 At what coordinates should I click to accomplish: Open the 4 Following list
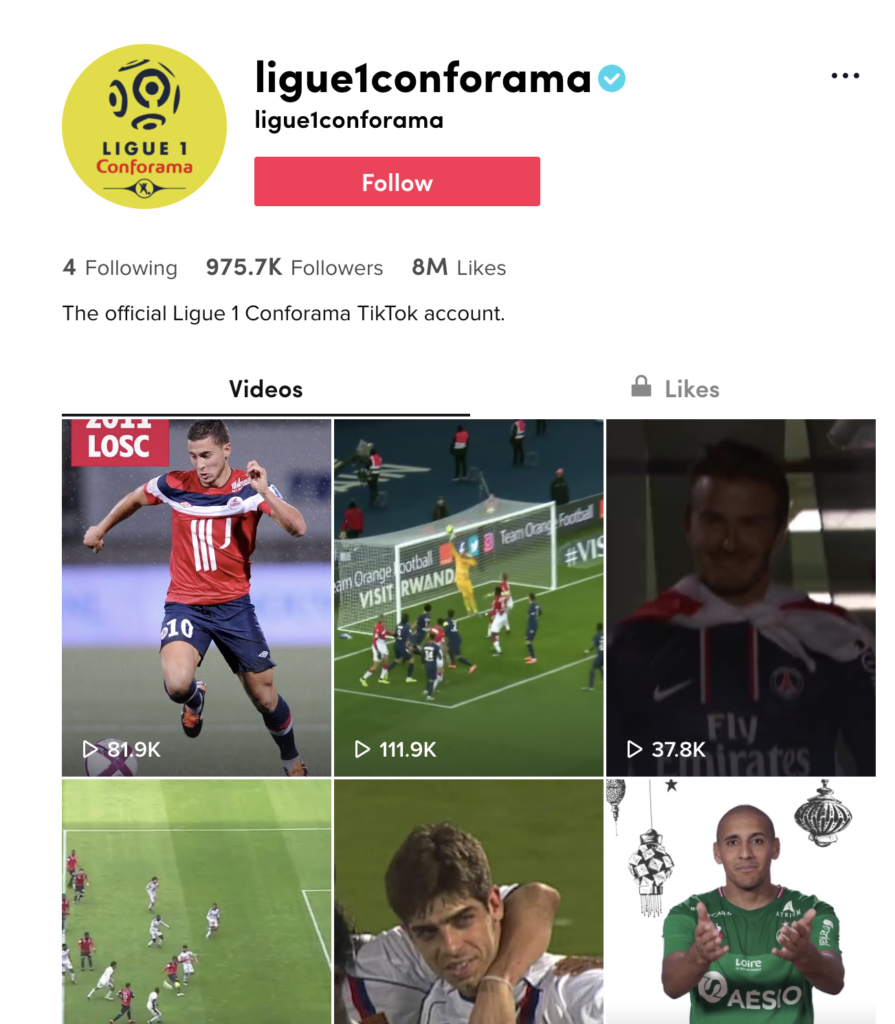[x=120, y=268]
